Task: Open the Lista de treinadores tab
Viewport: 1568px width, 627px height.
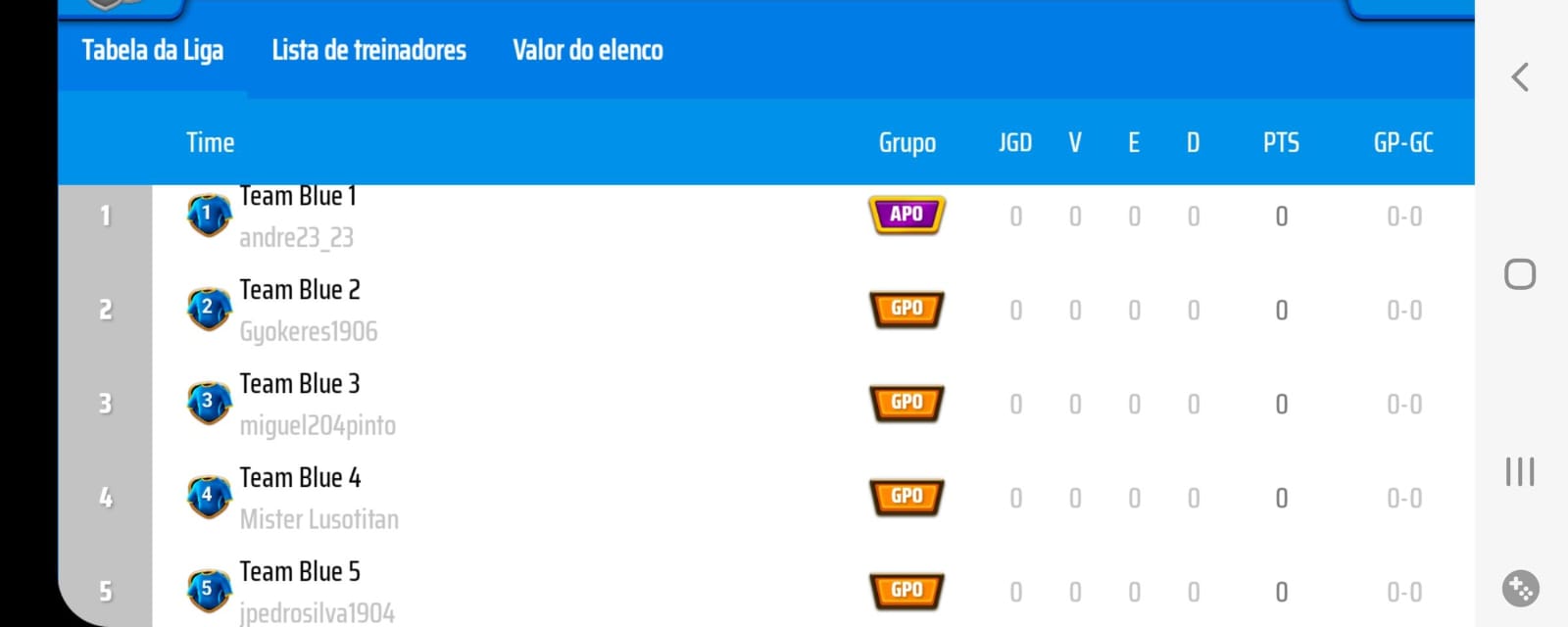Action: pyautogui.click(x=368, y=50)
